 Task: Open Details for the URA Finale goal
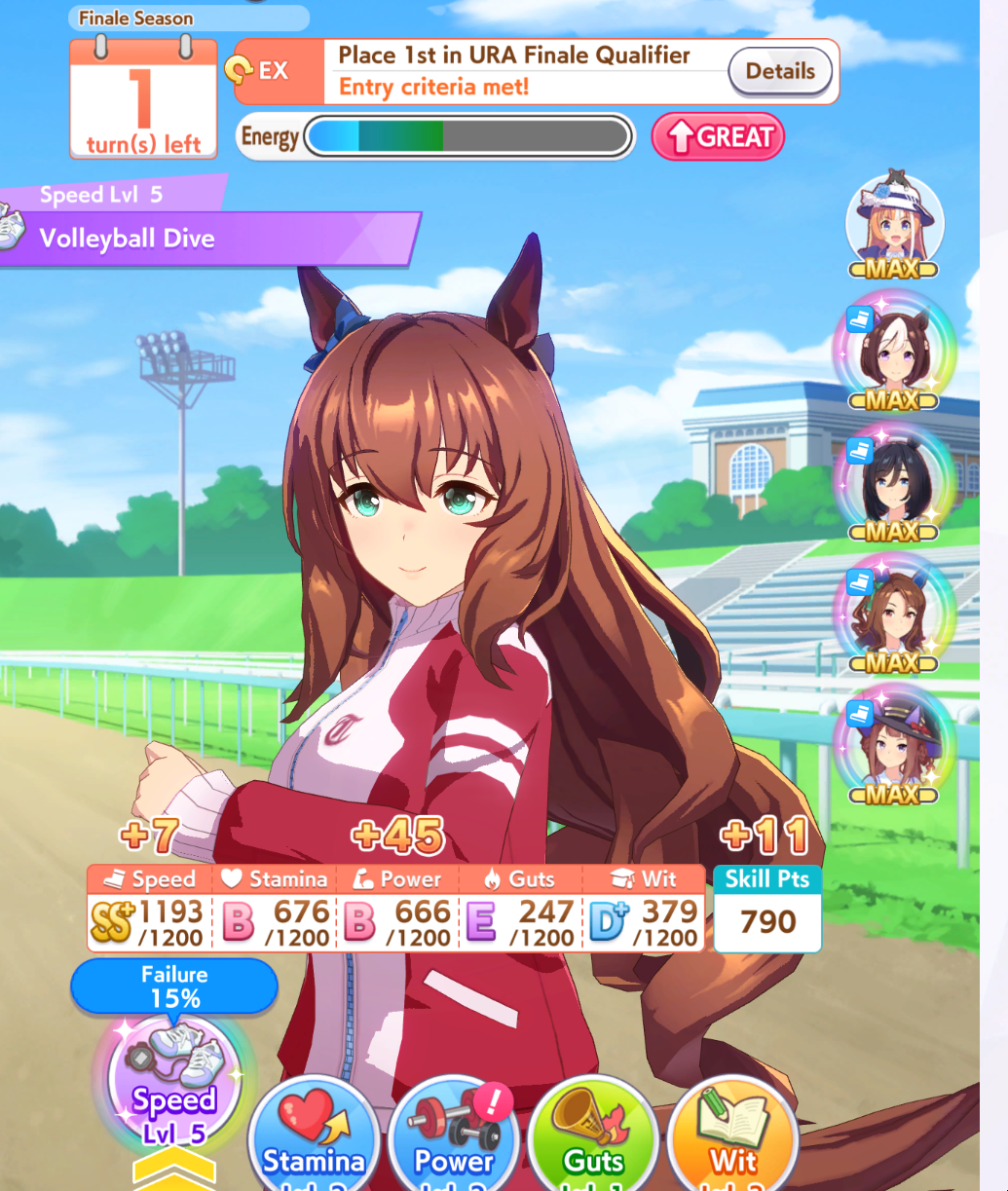pos(779,71)
